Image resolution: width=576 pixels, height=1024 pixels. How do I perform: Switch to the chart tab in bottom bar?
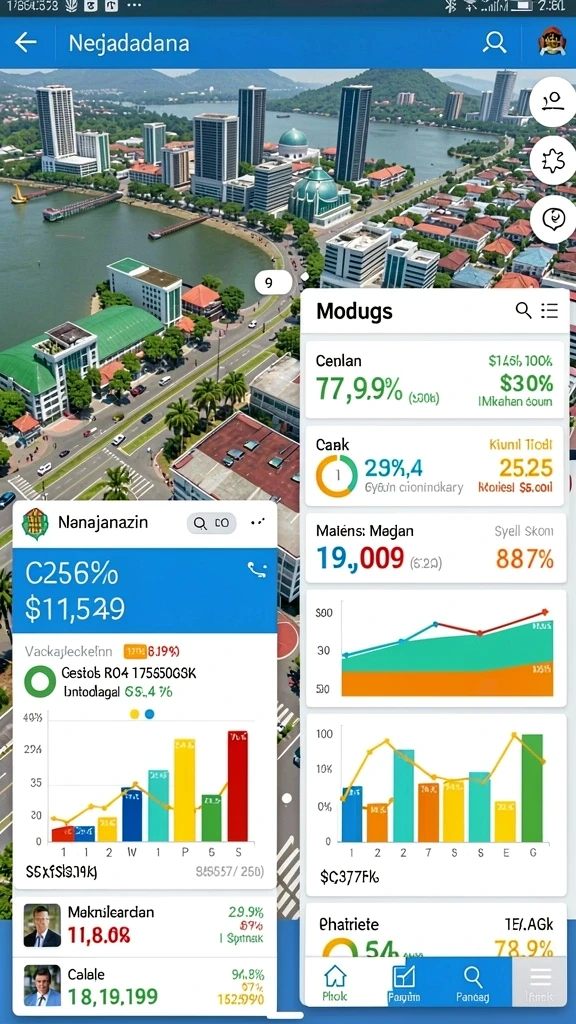tap(404, 984)
